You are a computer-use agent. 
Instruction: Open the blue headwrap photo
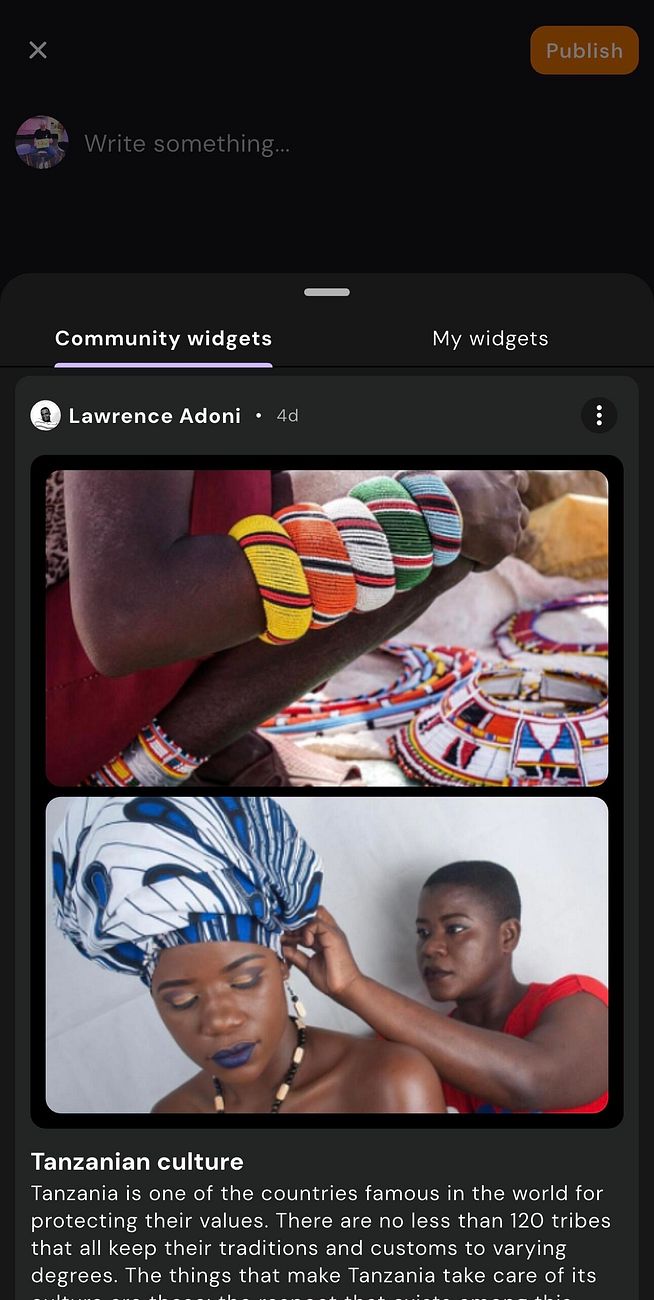click(x=327, y=955)
